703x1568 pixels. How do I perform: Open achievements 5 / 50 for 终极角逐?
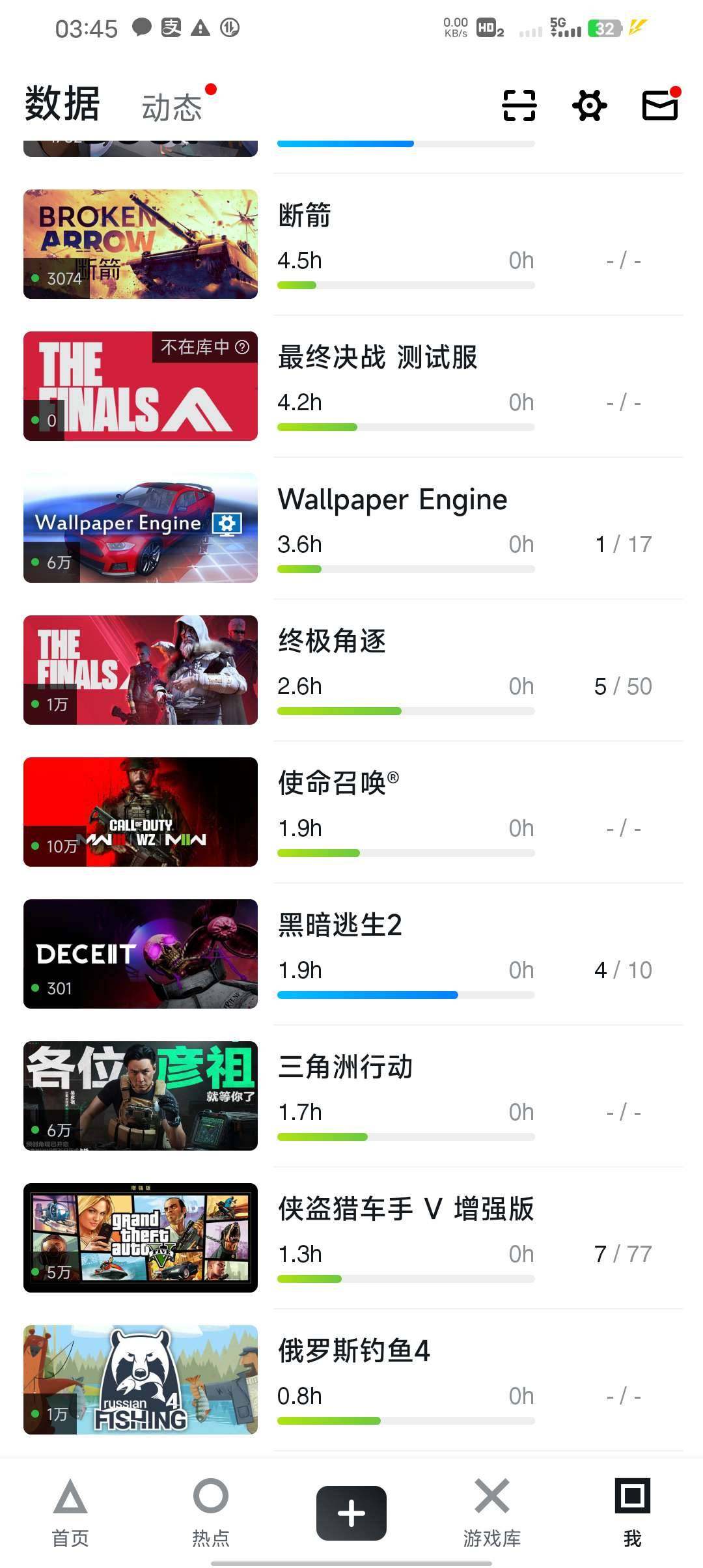[x=624, y=686]
